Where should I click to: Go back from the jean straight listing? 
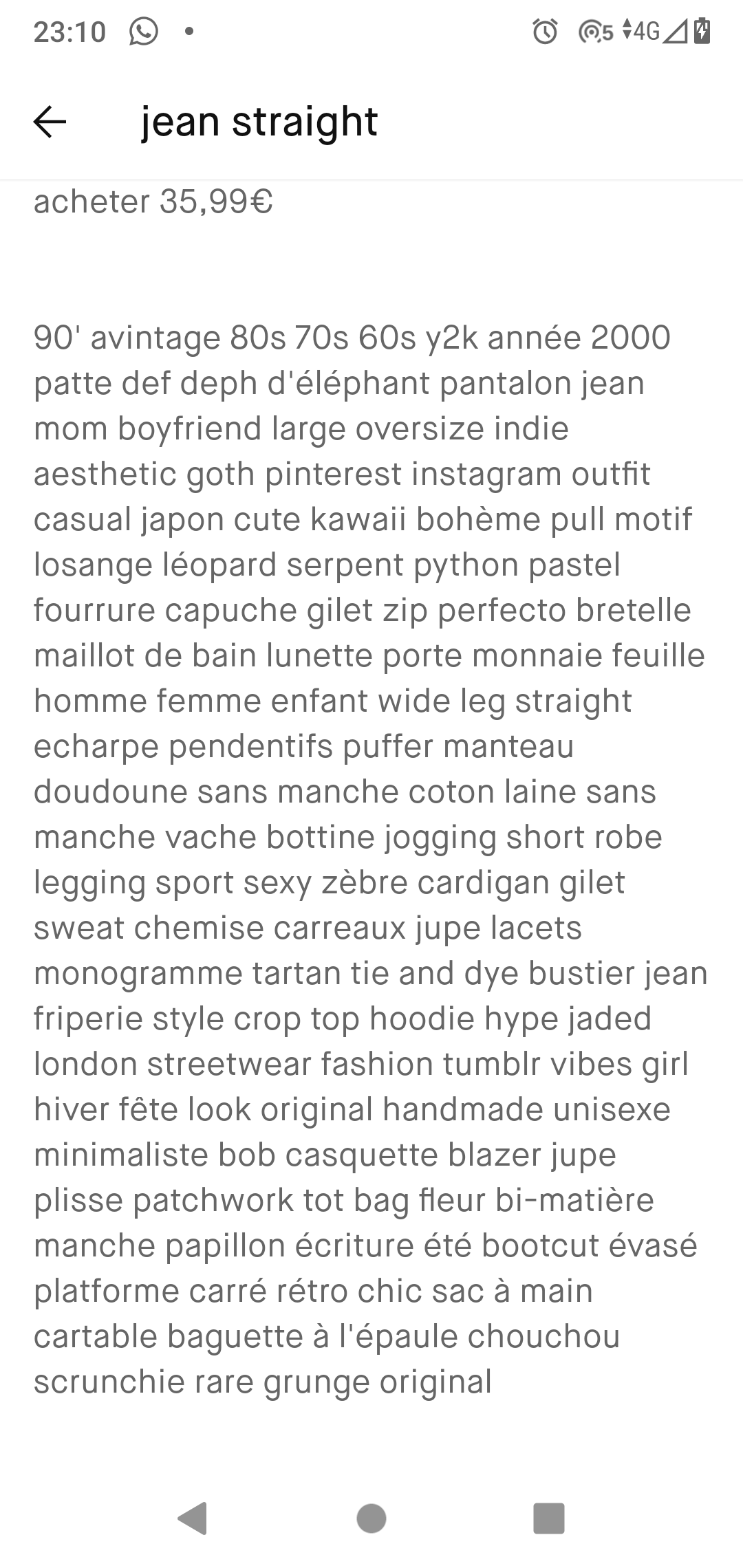click(x=50, y=122)
